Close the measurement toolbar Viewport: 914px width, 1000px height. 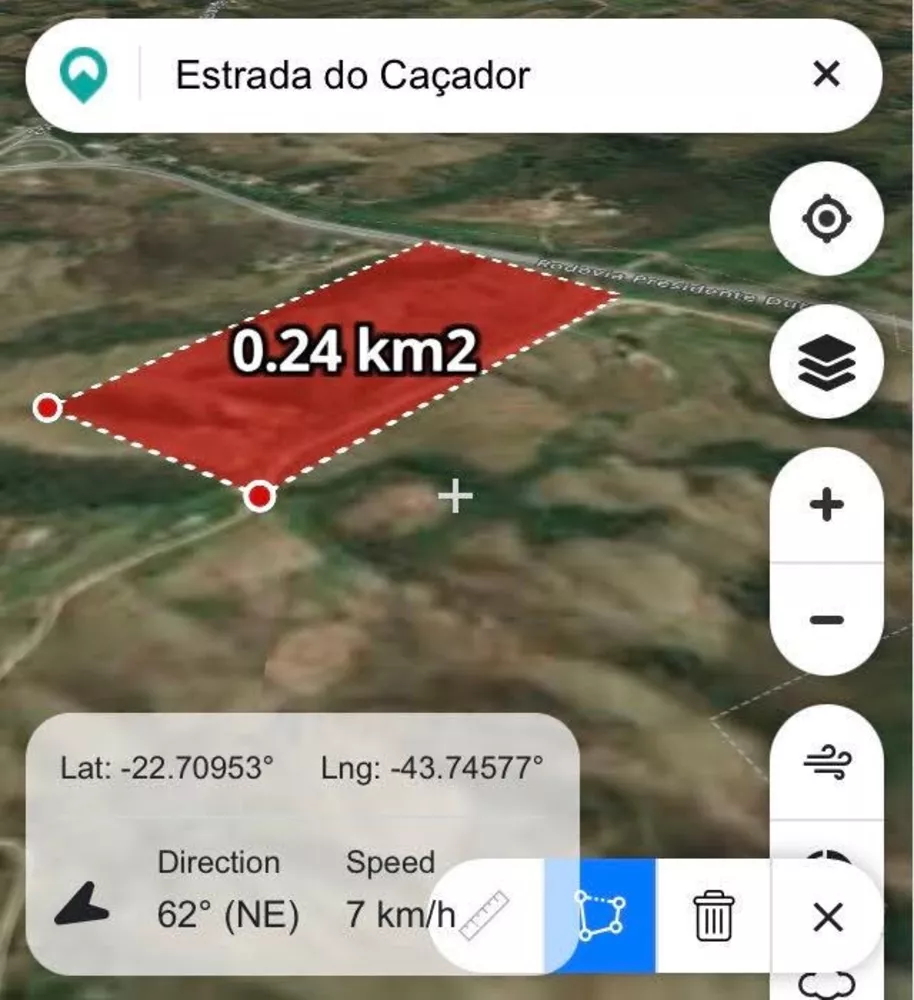coord(828,915)
